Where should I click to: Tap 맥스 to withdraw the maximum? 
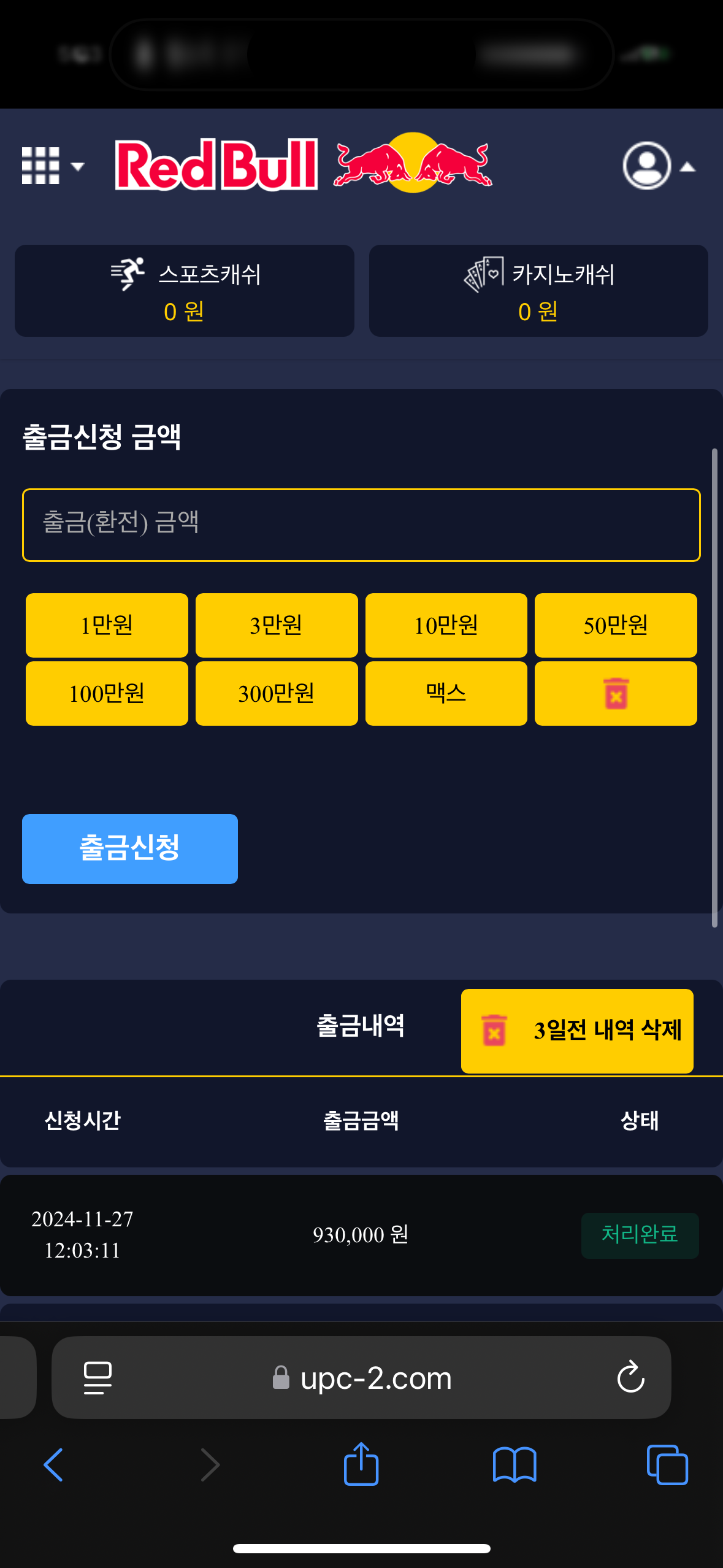pos(446,693)
